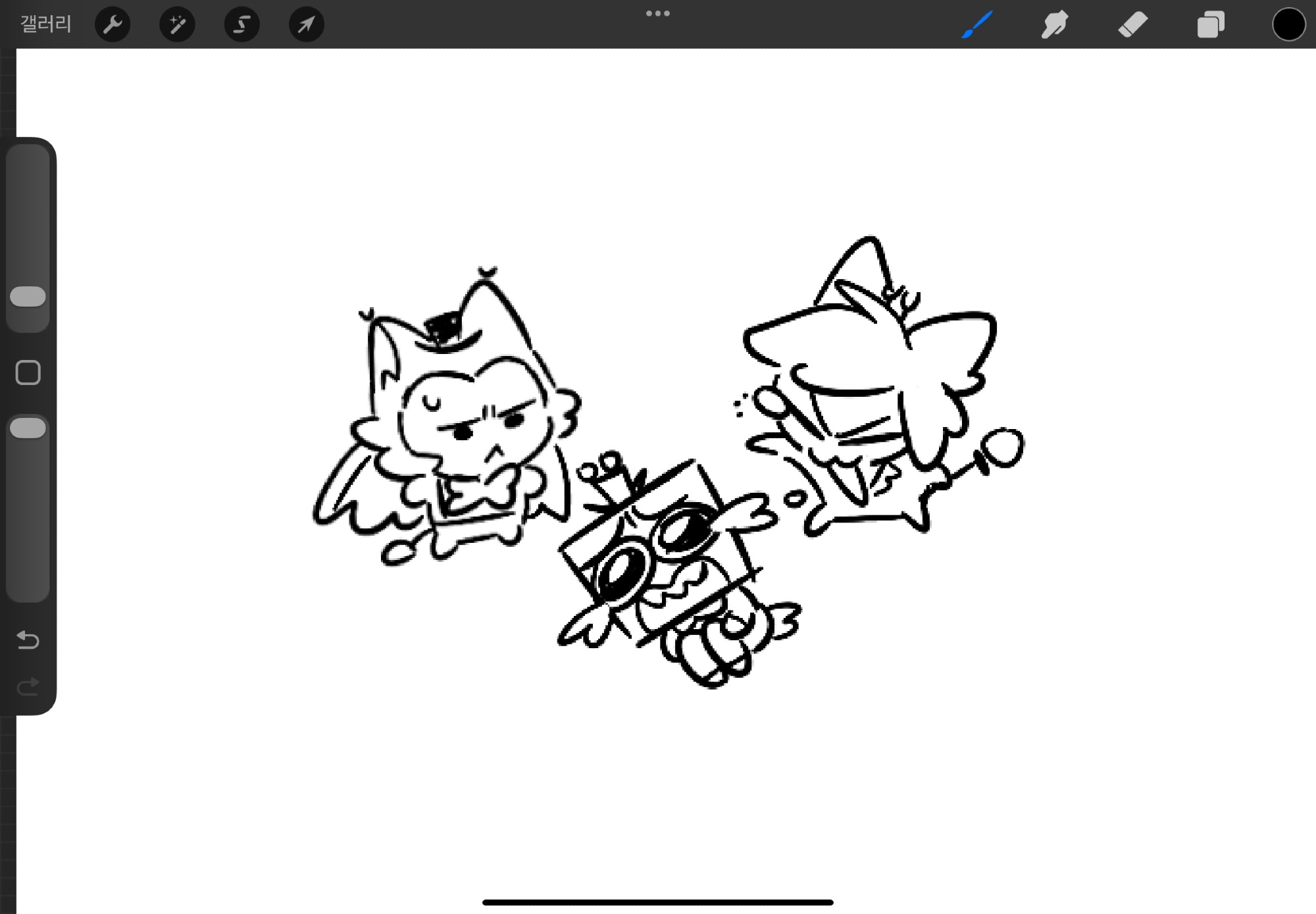The width and height of the screenshot is (1316, 914).
Task: Open the Layers panel
Action: point(1210,25)
